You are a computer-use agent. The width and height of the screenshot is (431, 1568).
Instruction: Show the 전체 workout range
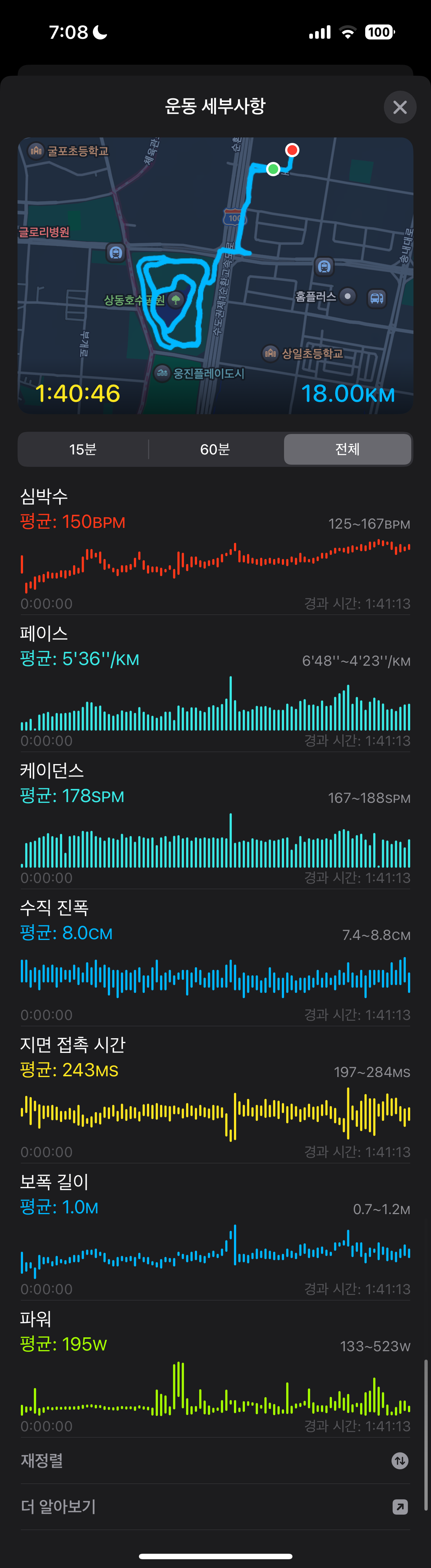tap(347, 449)
